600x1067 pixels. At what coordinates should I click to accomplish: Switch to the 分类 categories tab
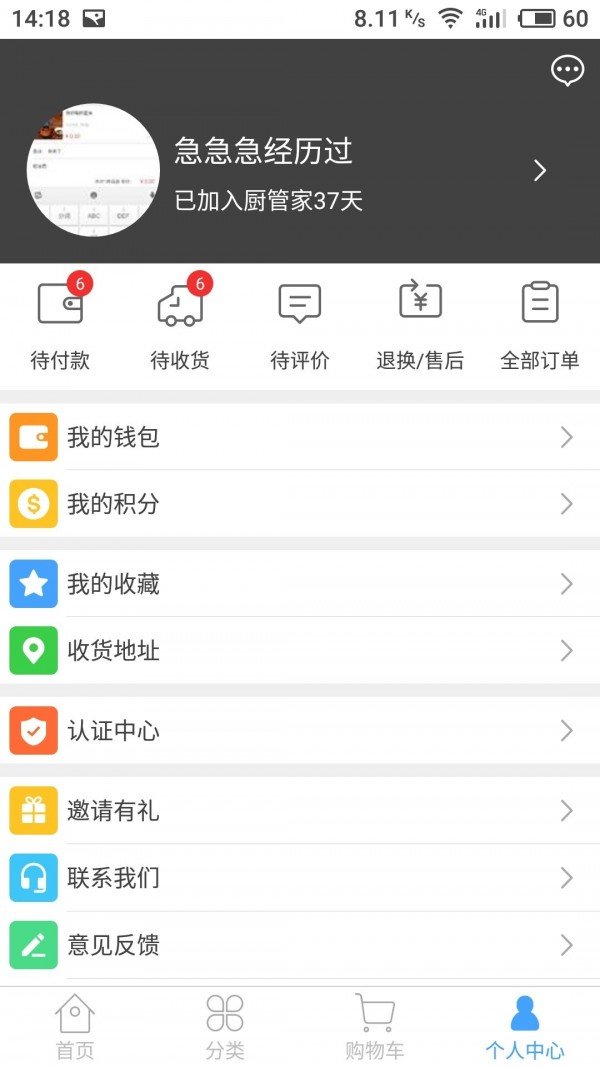(225, 1027)
